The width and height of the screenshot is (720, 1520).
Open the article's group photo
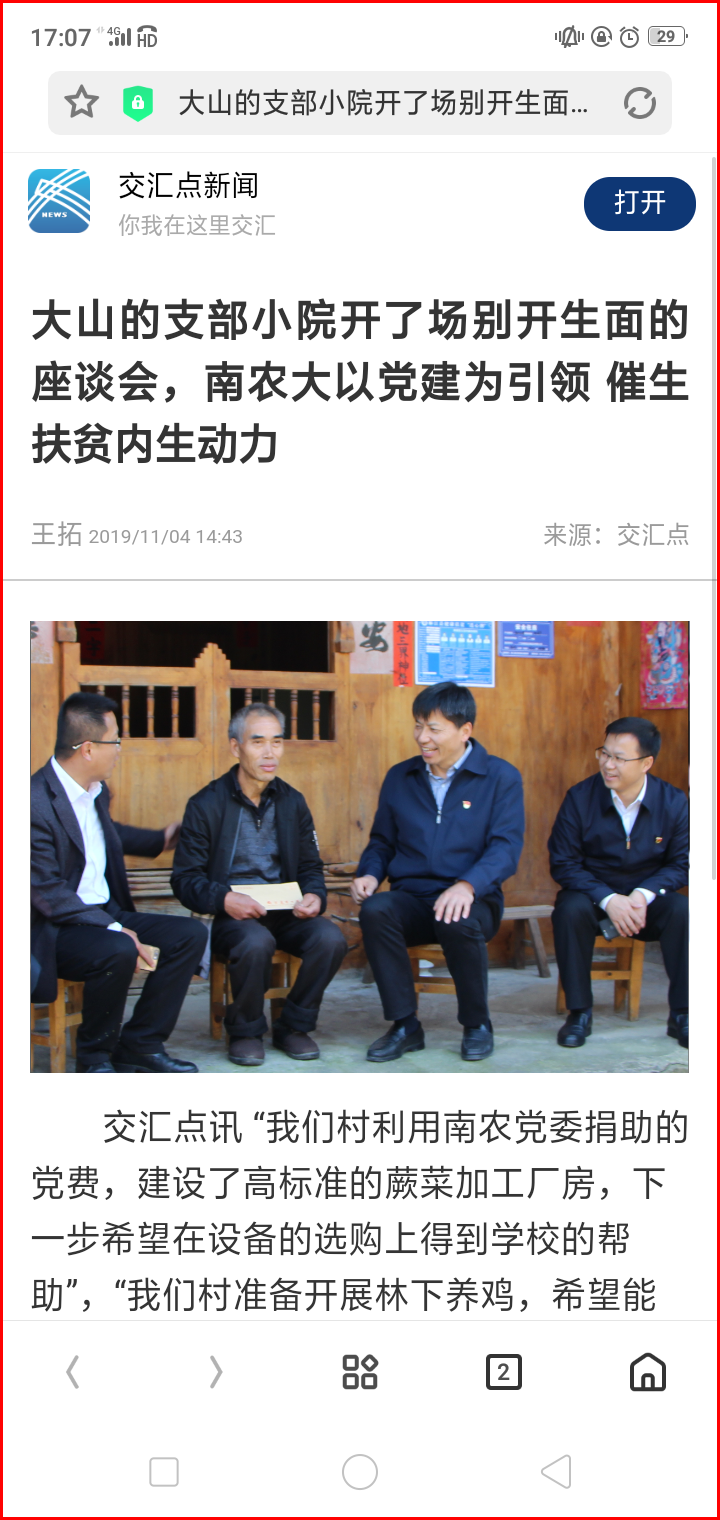point(359,846)
